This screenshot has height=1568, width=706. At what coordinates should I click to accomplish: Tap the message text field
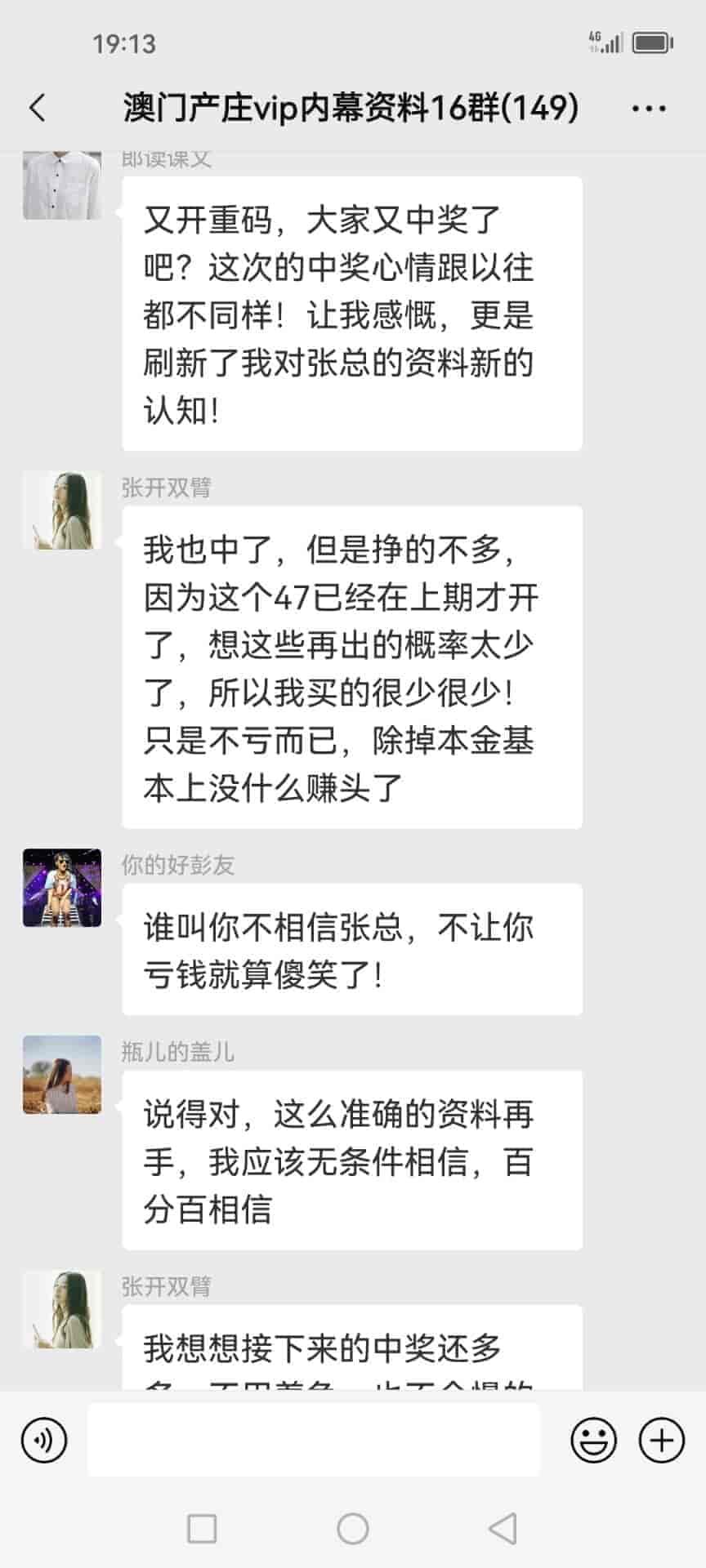[314, 1440]
